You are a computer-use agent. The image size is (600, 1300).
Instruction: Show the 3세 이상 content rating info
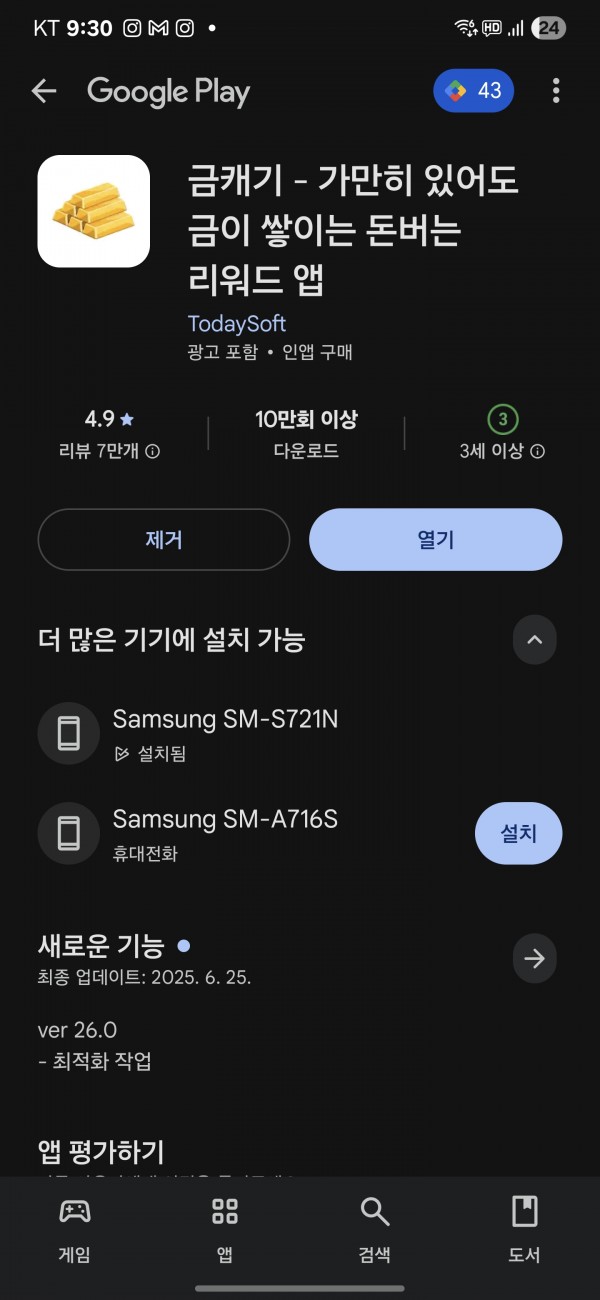point(502,434)
